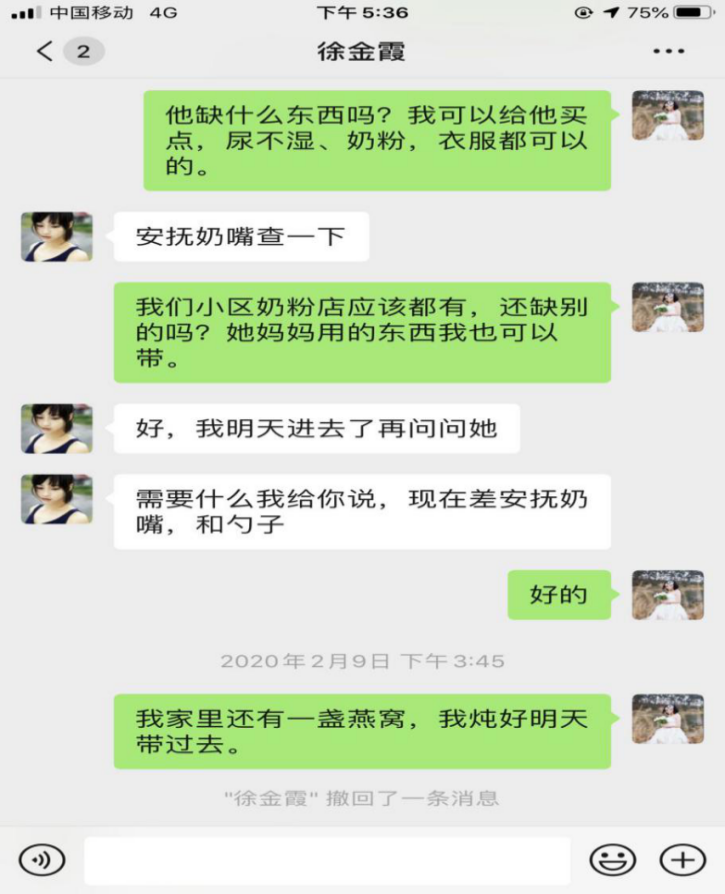Go back to the chat list

click(45, 51)
